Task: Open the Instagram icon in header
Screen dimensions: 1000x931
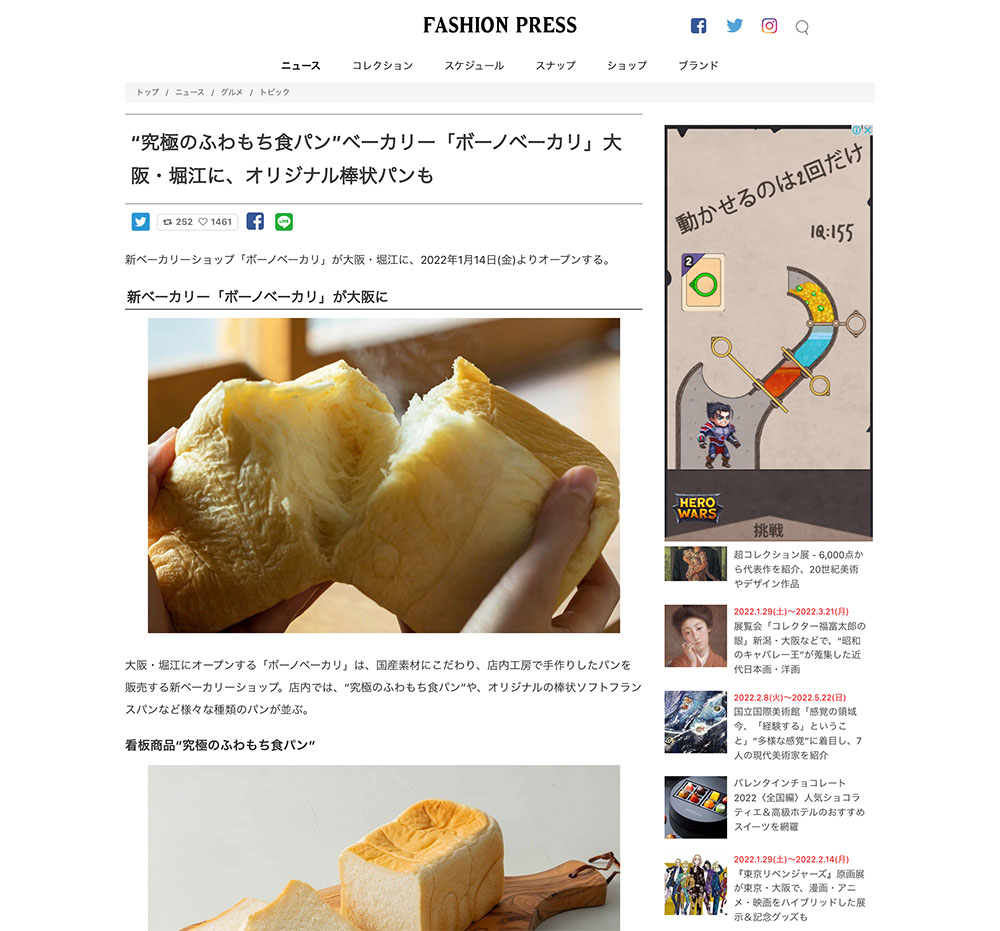Action: point(769,26)
